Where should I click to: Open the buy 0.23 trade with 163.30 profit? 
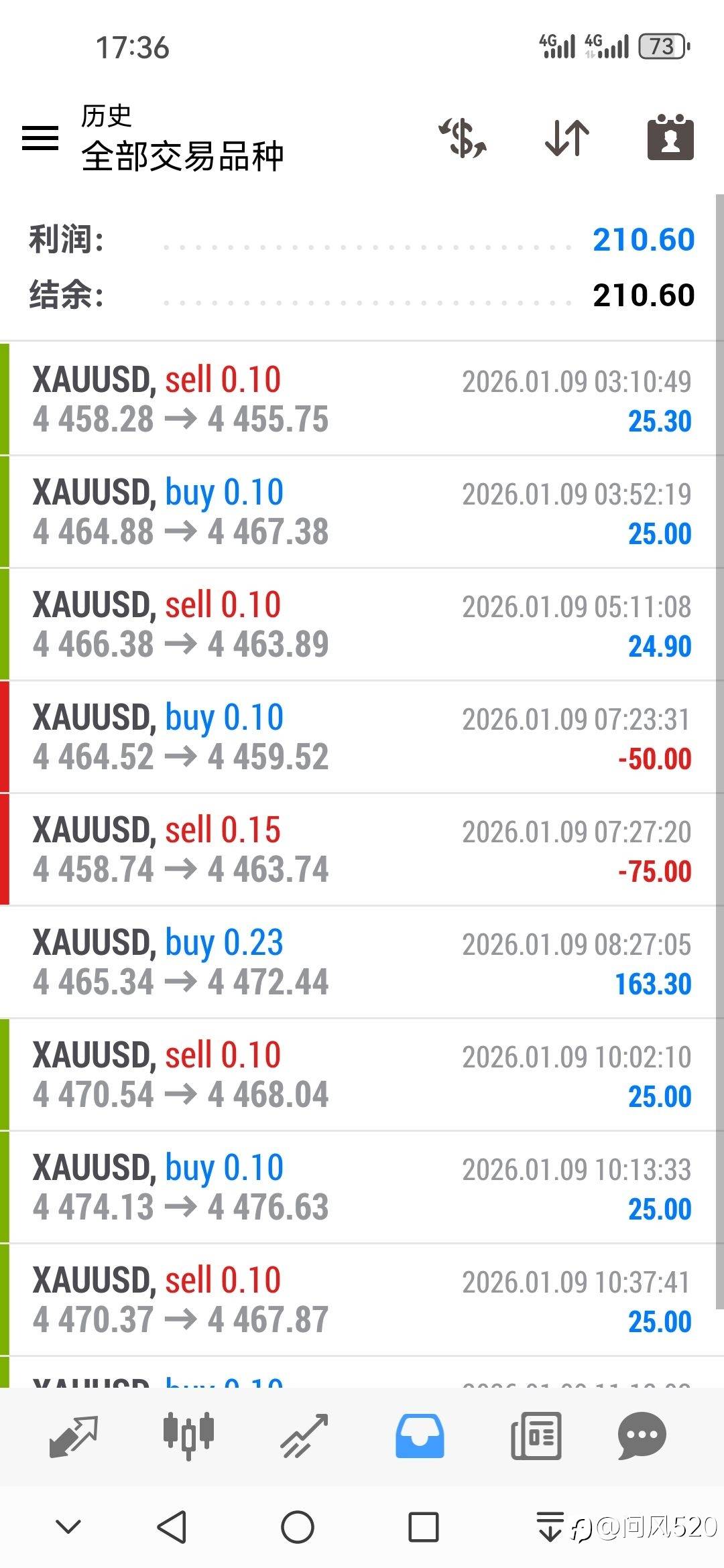point(362,962)
